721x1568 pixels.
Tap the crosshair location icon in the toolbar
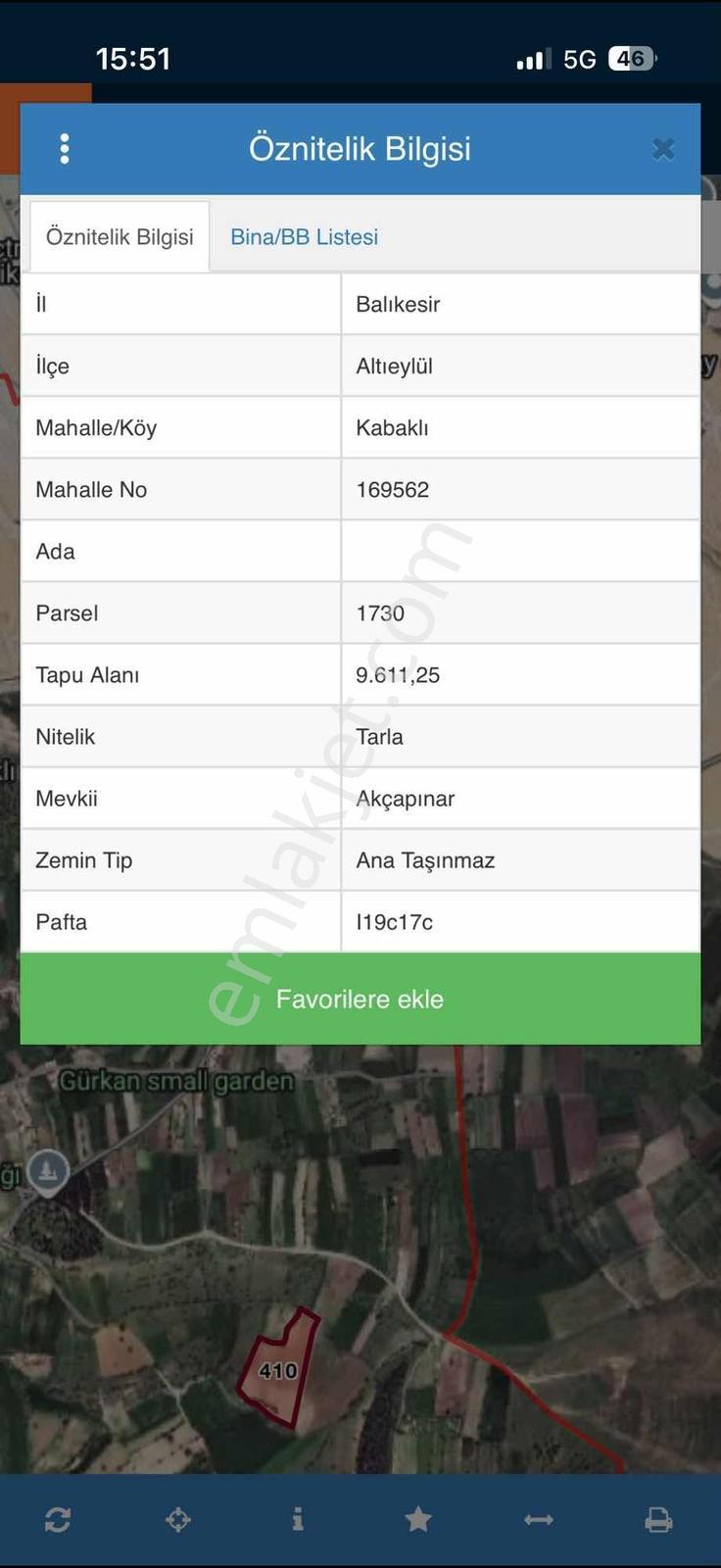178,1520
